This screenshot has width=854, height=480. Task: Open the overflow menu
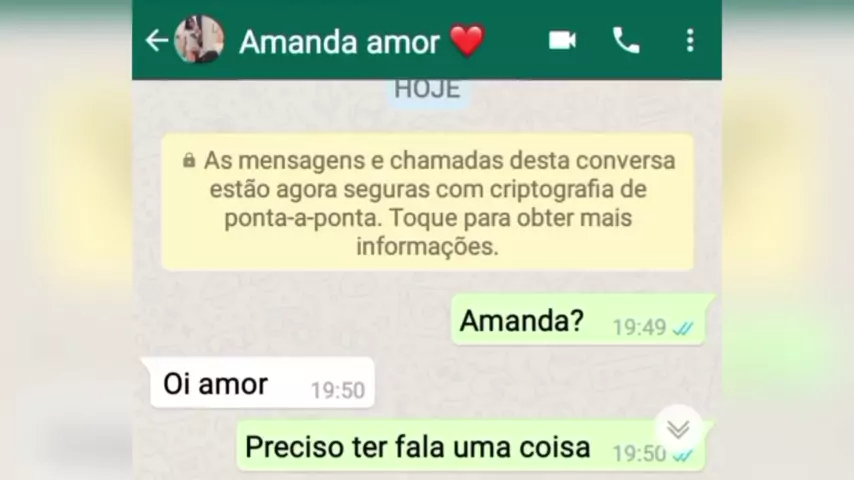click(690, 40)
